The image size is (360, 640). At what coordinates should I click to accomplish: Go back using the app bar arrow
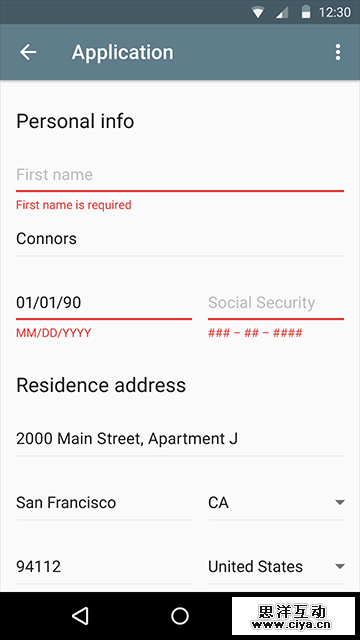pos(28,52)
